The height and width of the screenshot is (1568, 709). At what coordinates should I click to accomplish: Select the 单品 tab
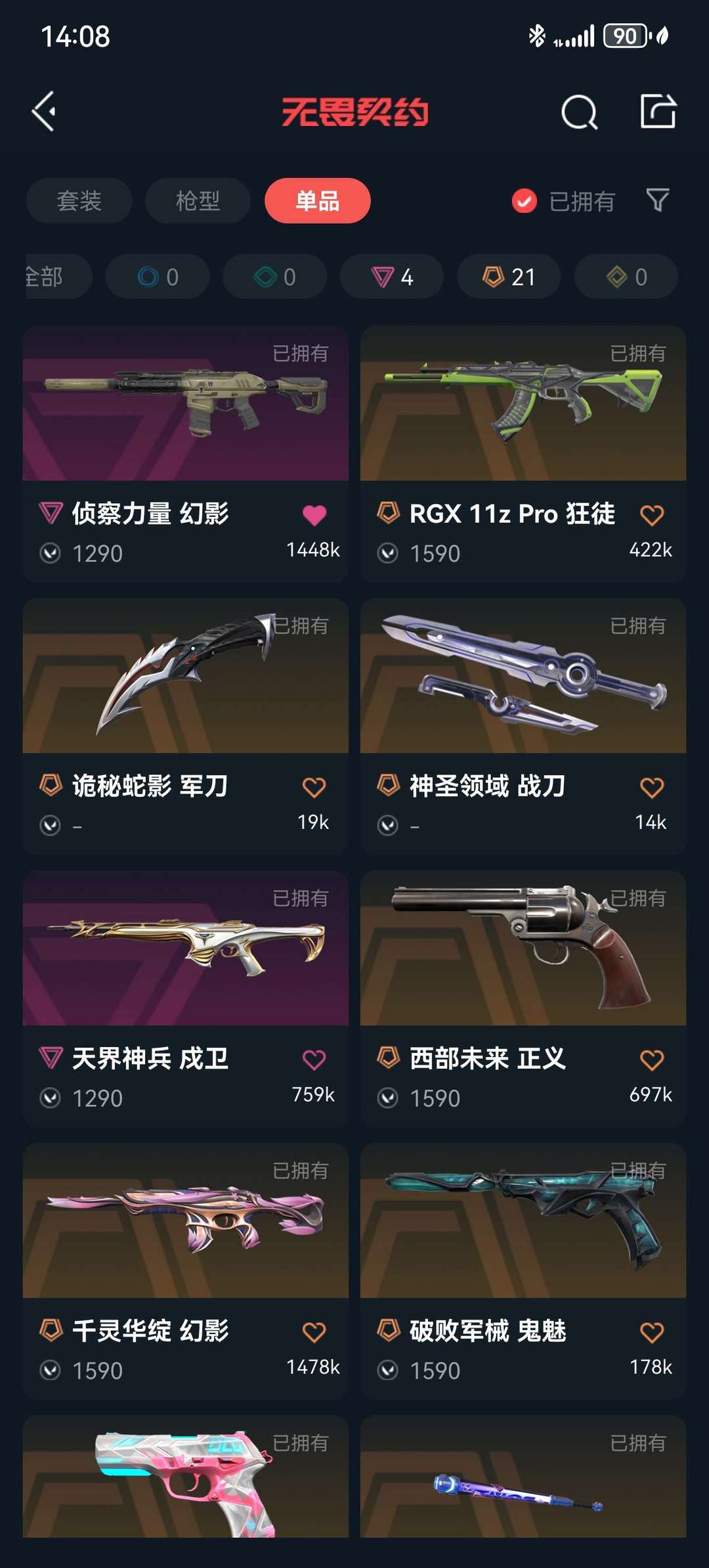(317, 201)
